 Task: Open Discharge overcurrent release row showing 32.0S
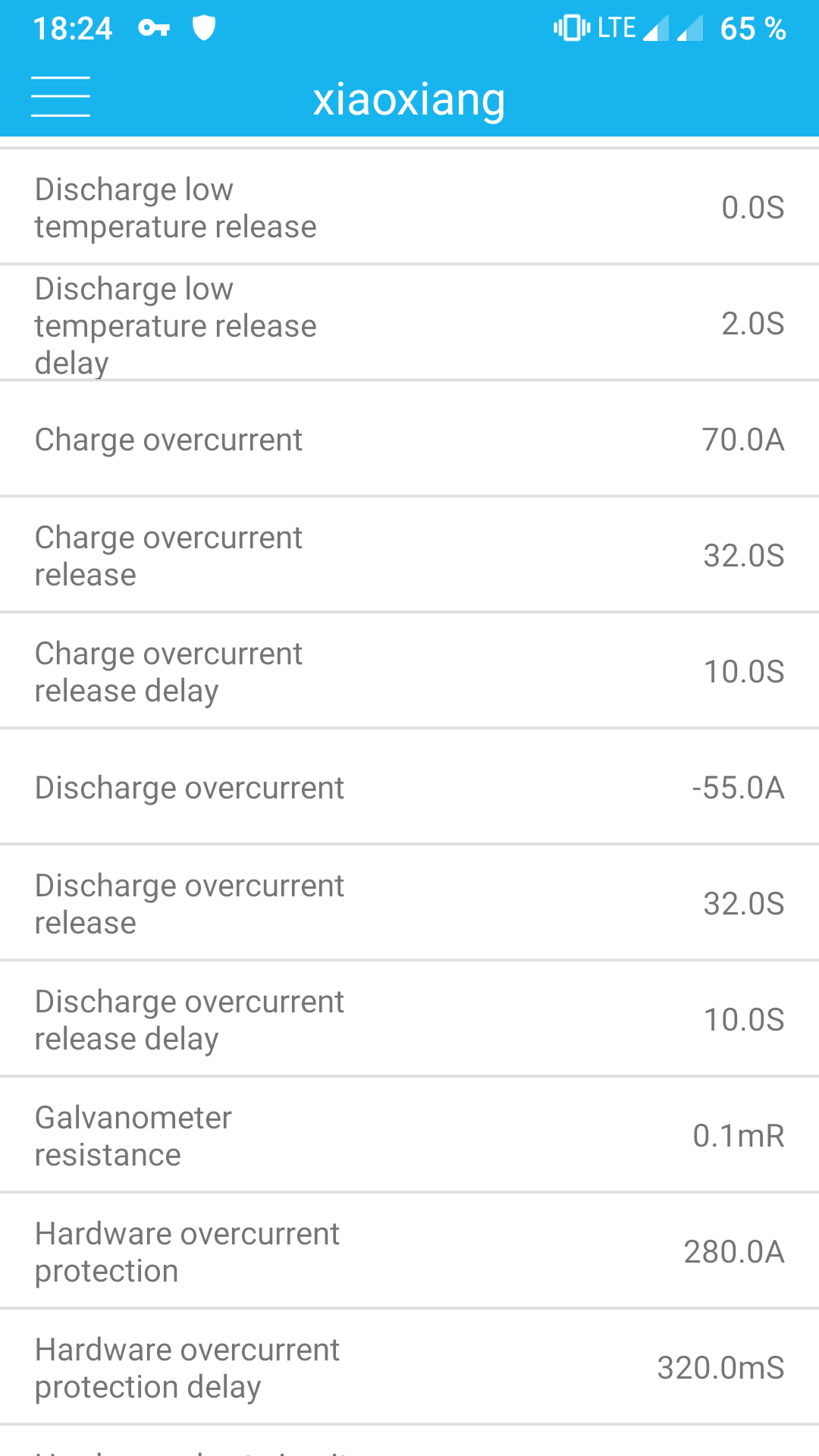pyautogui.click(x=409, y=904)
